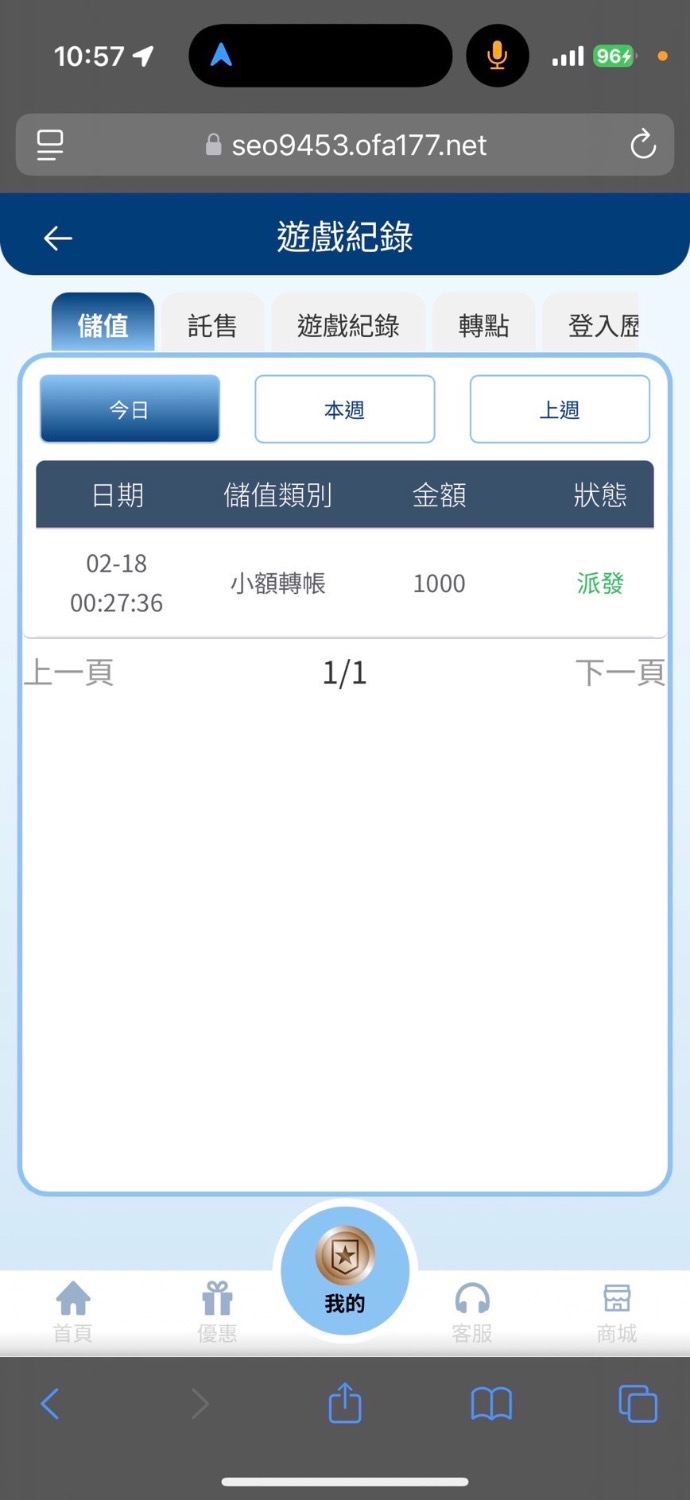Open the 首頁 home tab
This screenshot has height=1500, width=690.
coord(73,1311)
